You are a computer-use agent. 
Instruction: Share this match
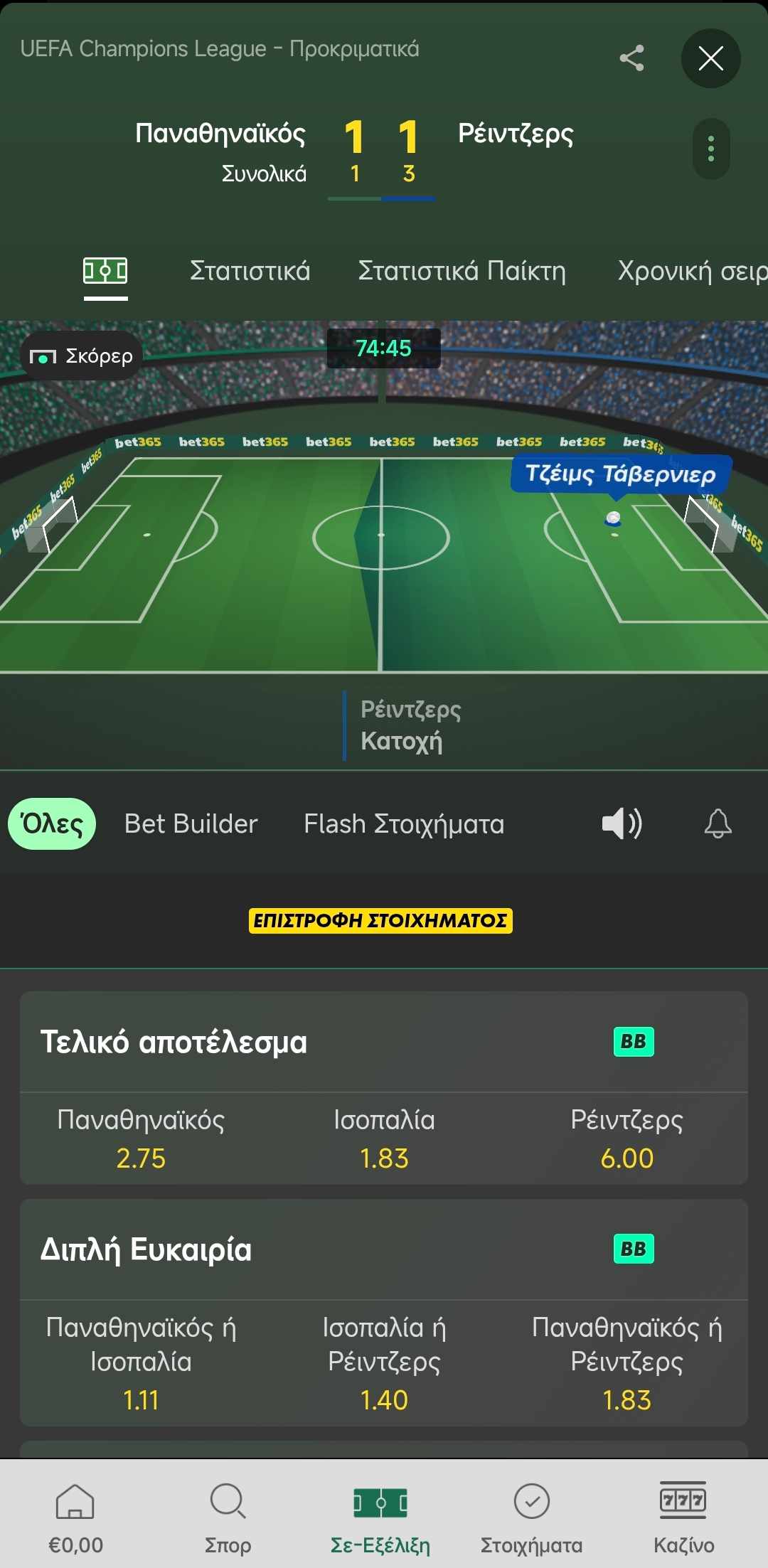tap(631, 58)
